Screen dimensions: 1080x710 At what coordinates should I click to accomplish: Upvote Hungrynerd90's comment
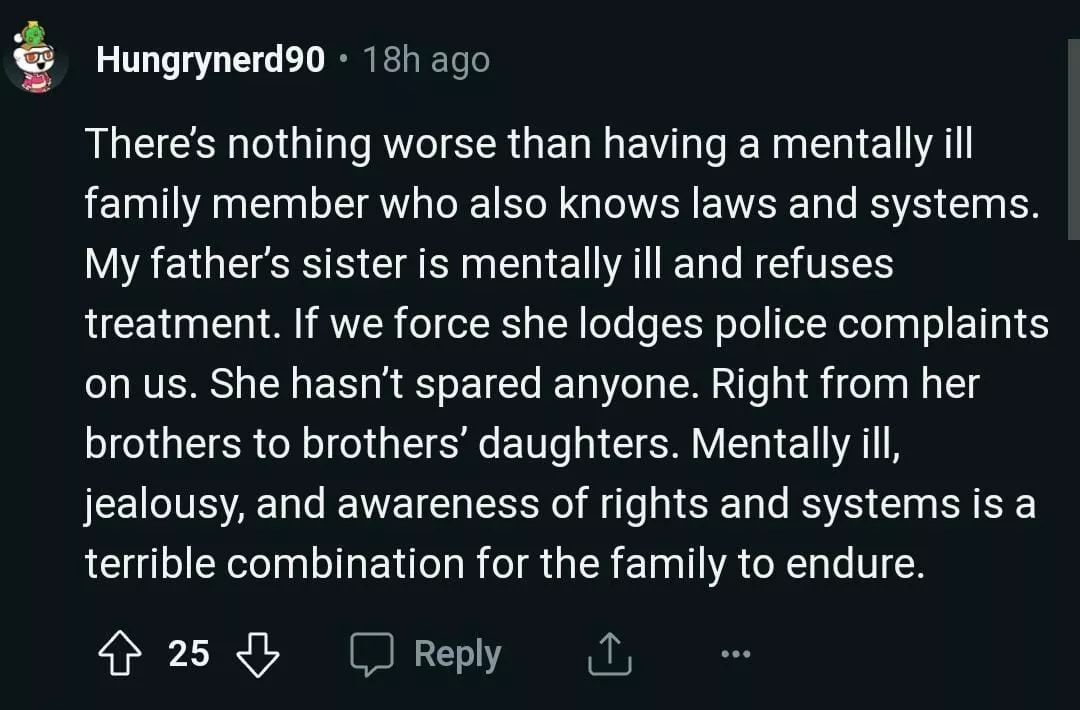(121, 655)
